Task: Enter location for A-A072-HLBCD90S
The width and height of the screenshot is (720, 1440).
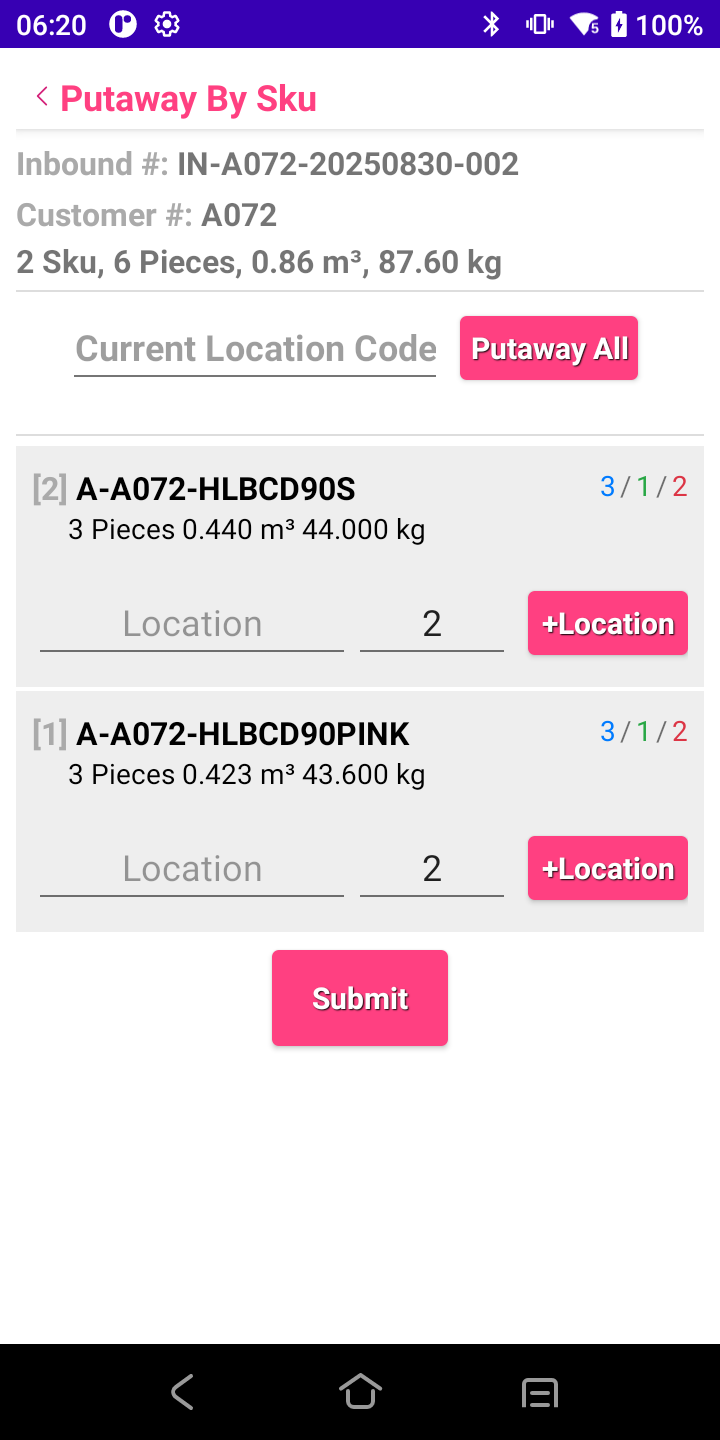Action: coord(192,624)
